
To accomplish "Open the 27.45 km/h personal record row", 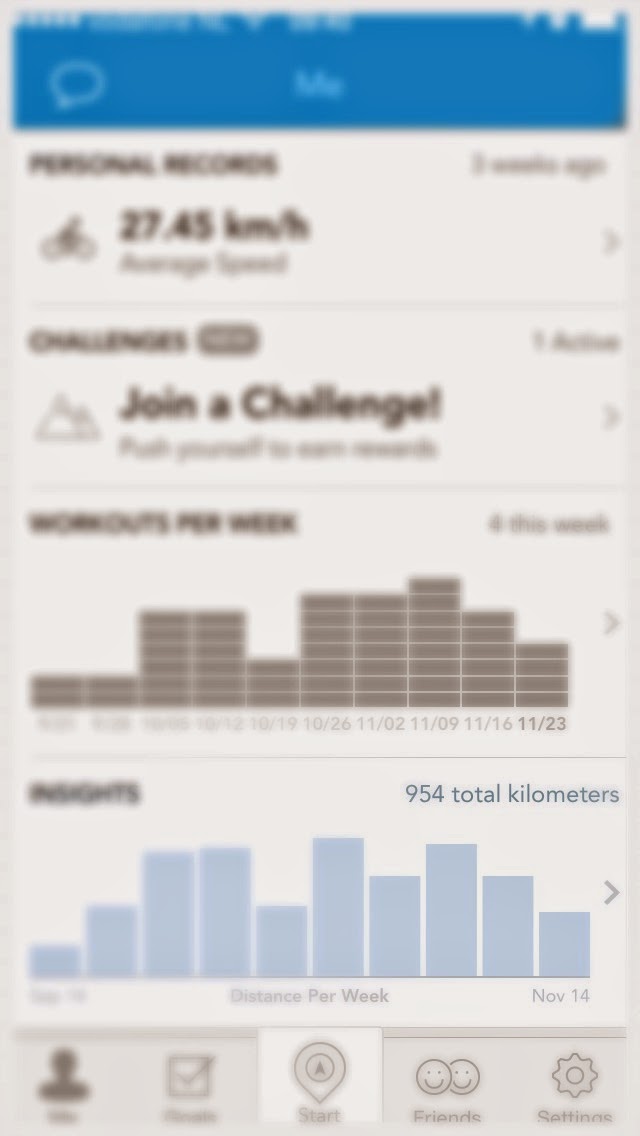I will 320,240.
